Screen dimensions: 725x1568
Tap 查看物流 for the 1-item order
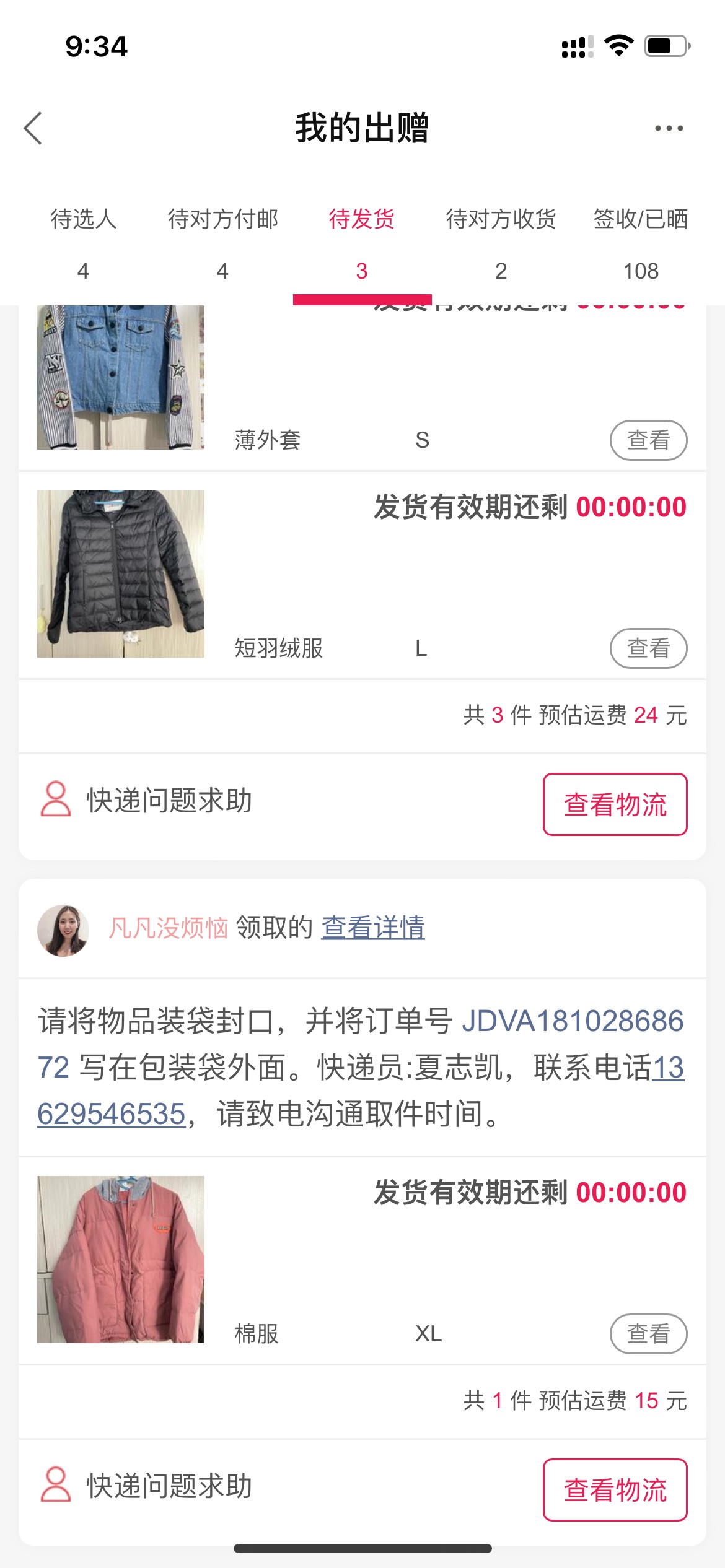615,1490
